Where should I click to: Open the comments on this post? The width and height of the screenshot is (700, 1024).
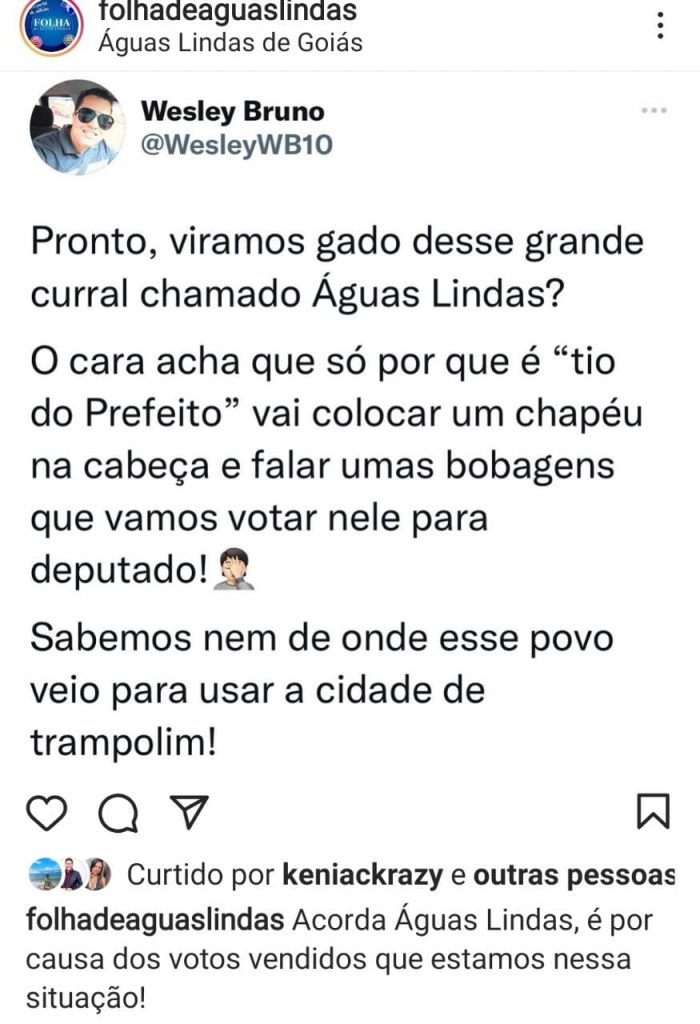click(118, 813)
